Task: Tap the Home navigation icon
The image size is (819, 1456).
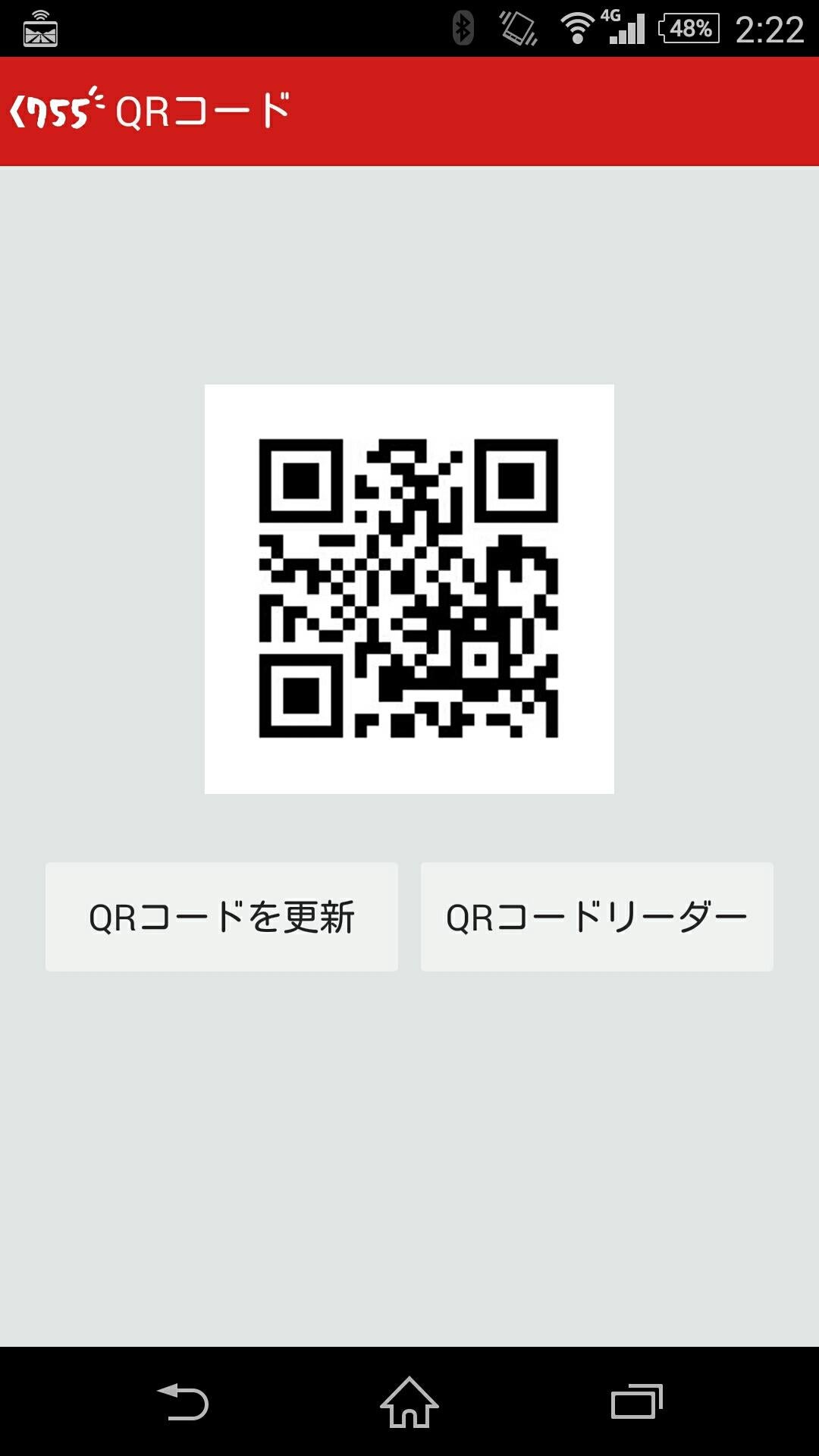Action: pos(409,1401)
